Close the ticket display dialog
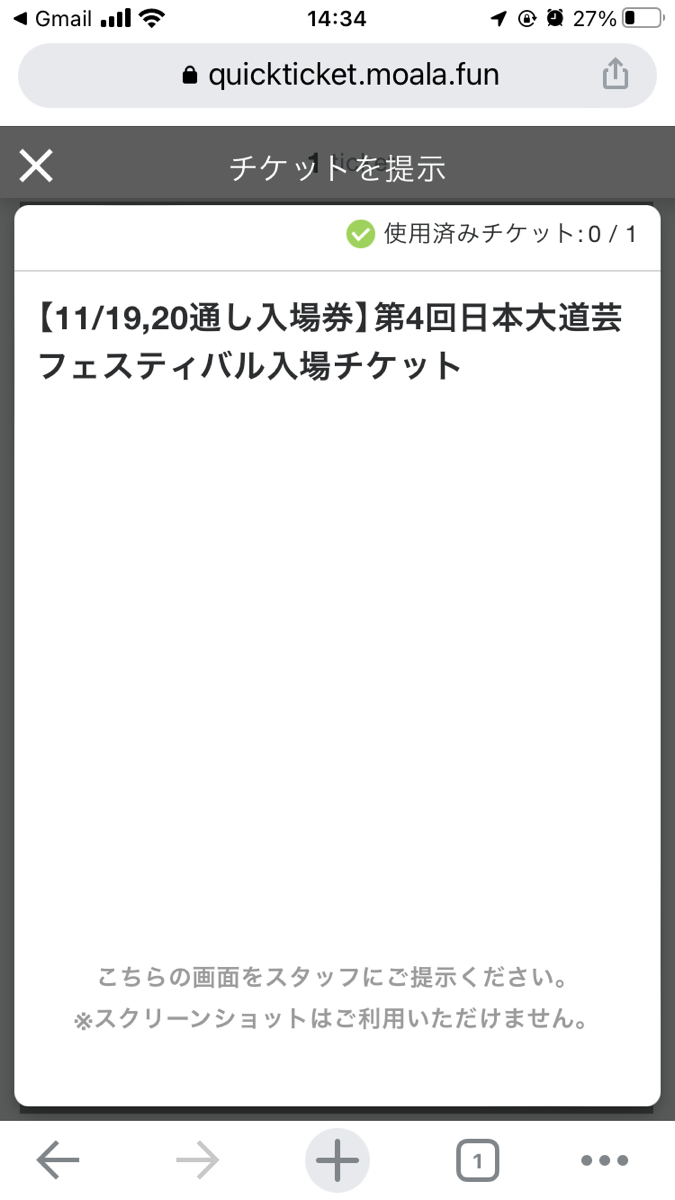This screenshot has height=1200, width=675. coord(36,166)
